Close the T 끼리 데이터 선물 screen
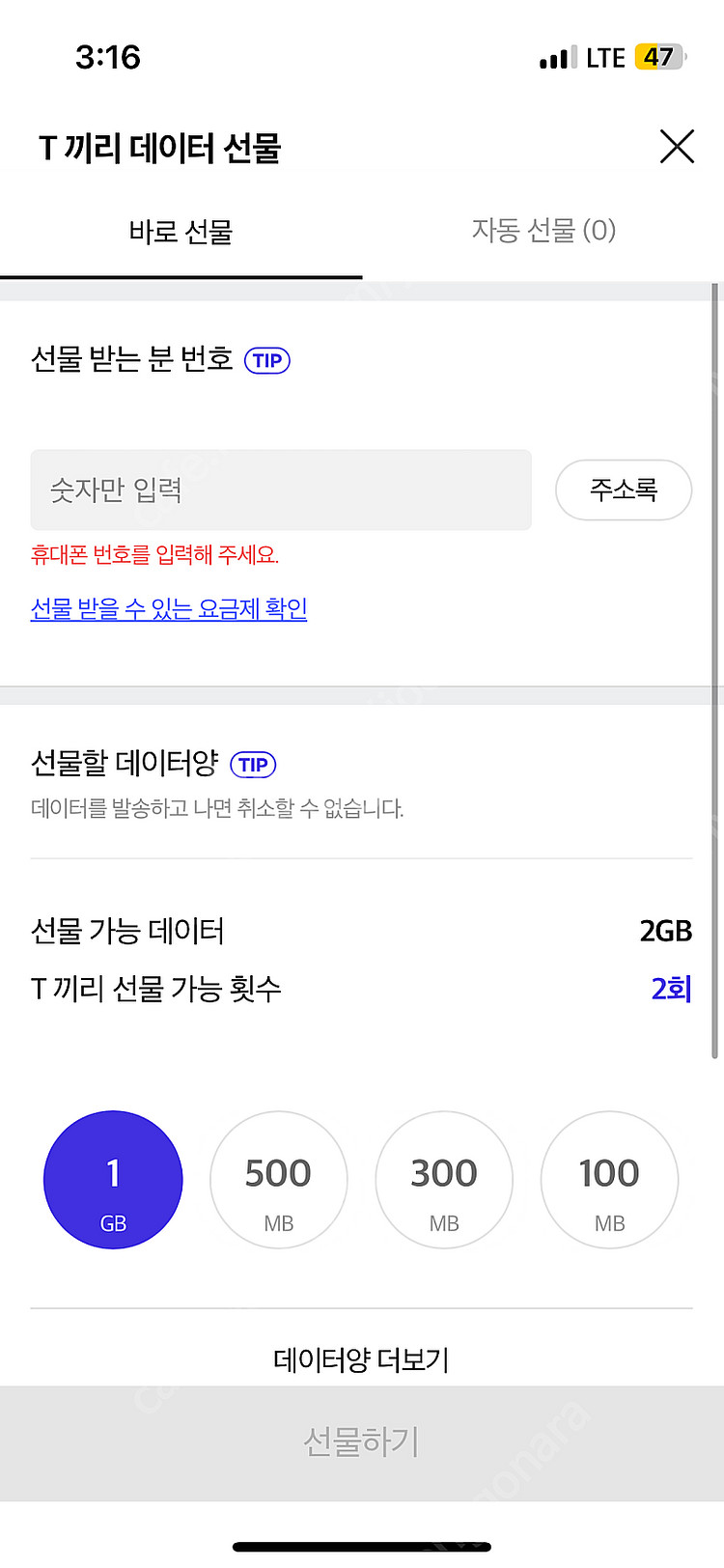 pos(677,147)
